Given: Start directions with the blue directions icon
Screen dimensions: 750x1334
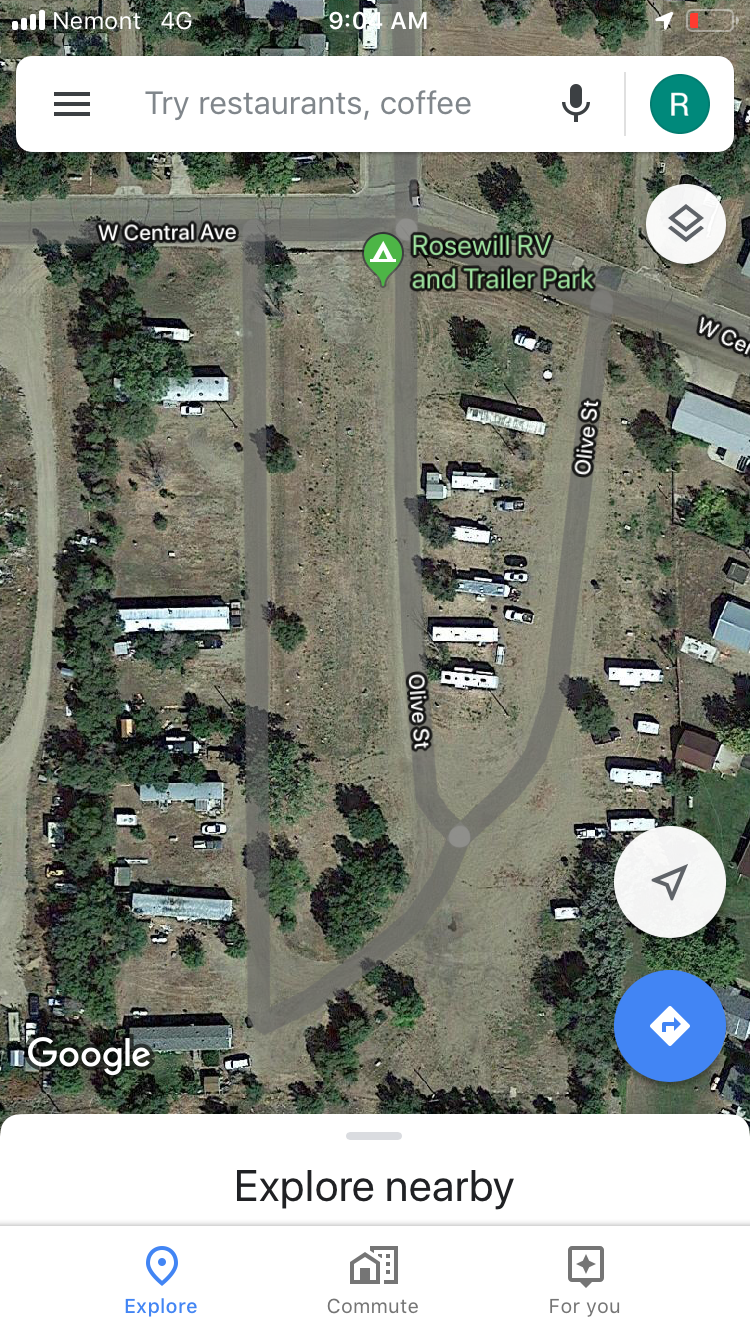Looking at the screenshot, I should point(670,1026).
